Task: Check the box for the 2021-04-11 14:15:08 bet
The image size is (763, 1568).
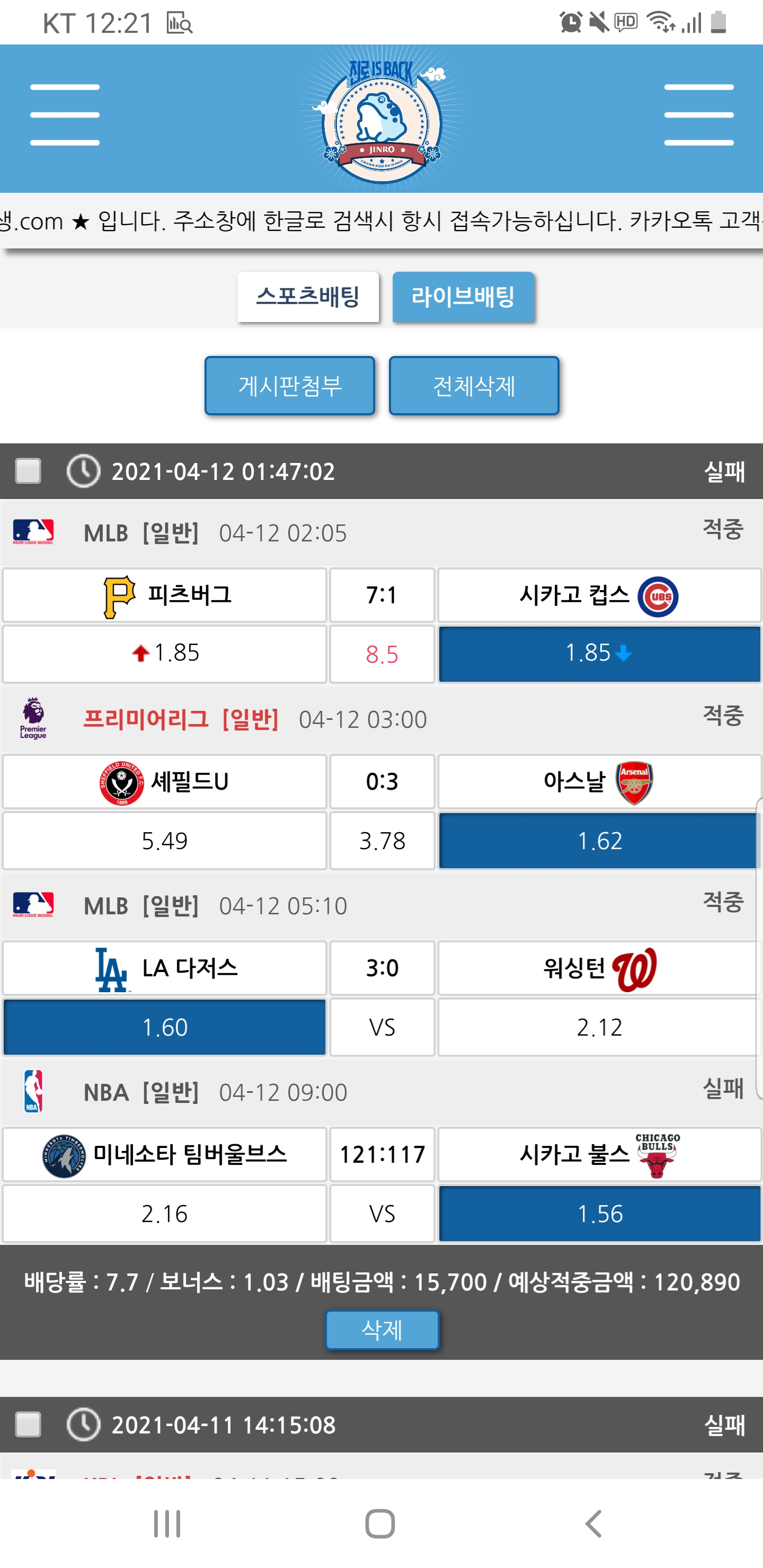Action: pyautogui.click(x=28, y=1425)
